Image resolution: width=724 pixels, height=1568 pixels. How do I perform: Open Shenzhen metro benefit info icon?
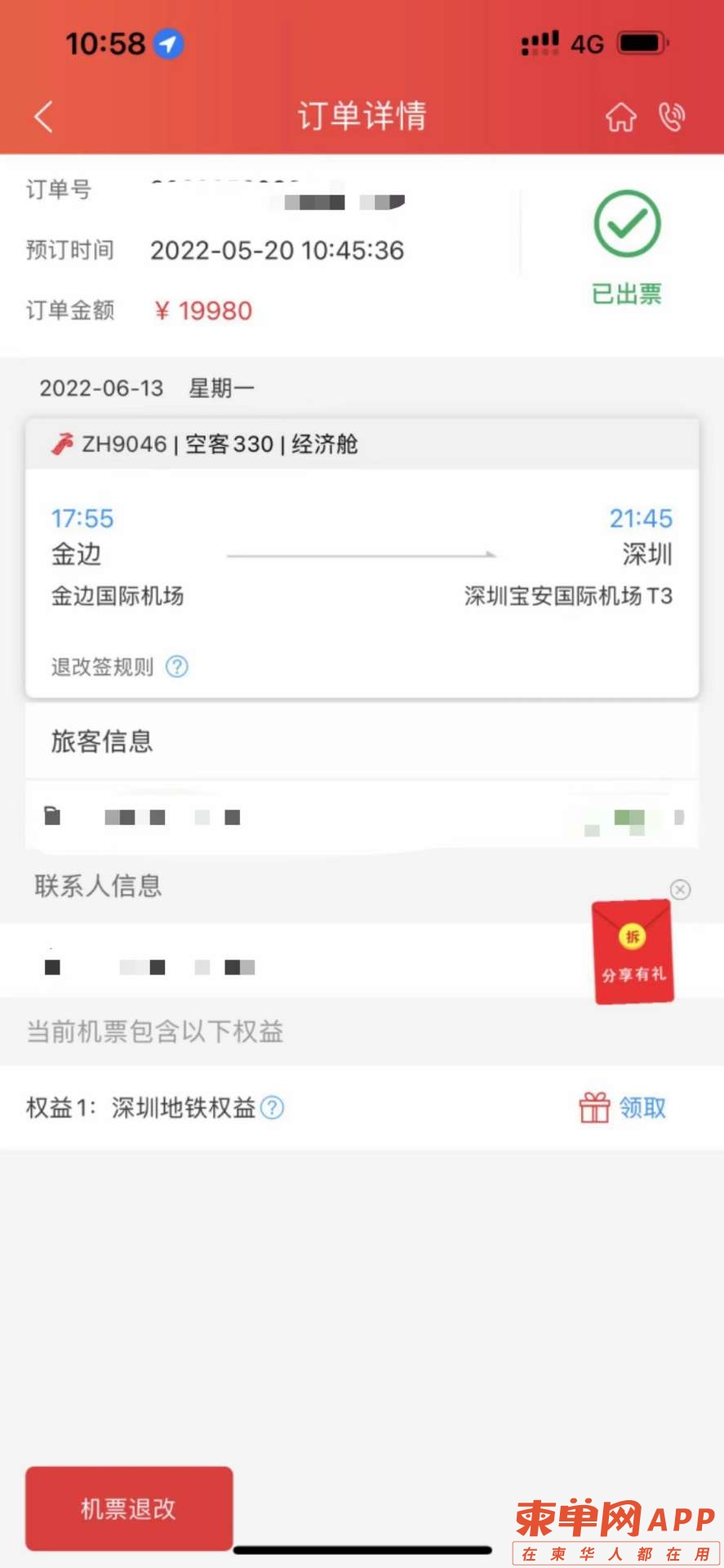pos(272,1108)
